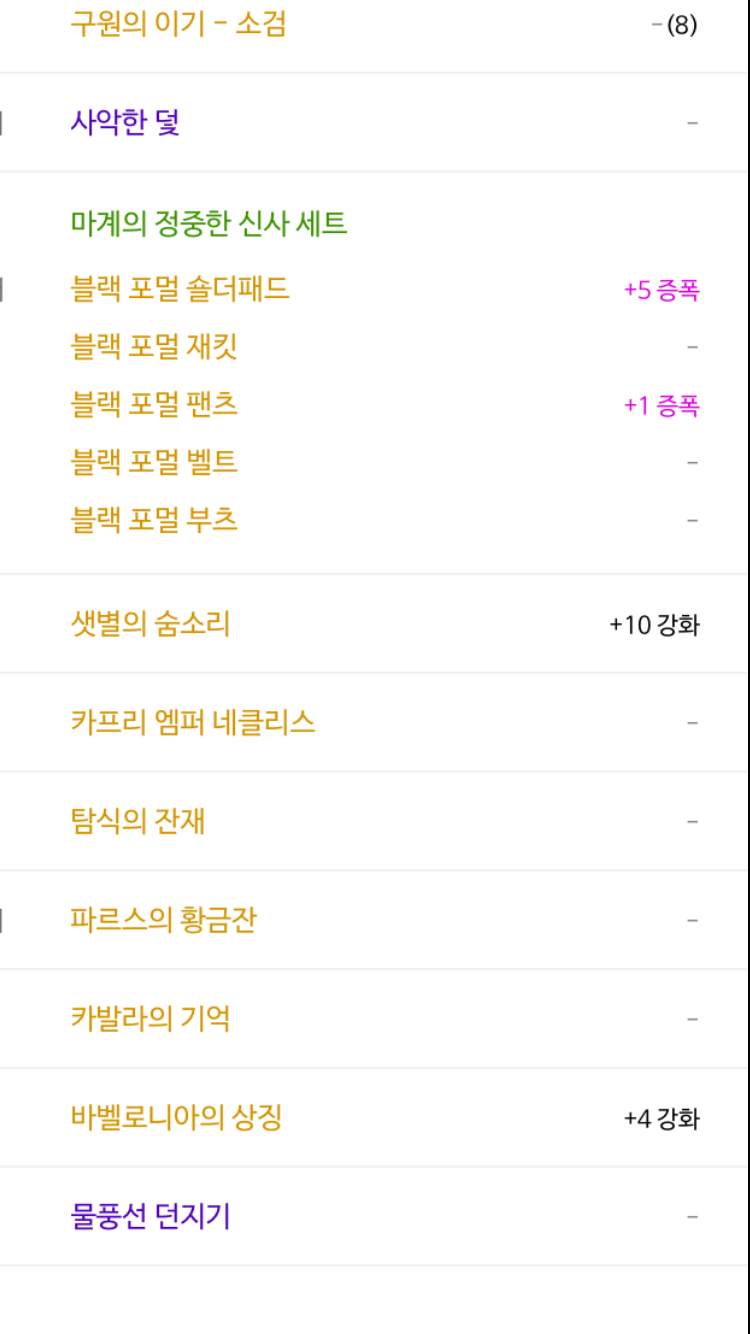Open the 물풍선 던지기 item
The width and height of the screenshot is (750, 1334).
(x=150, y=1216)
